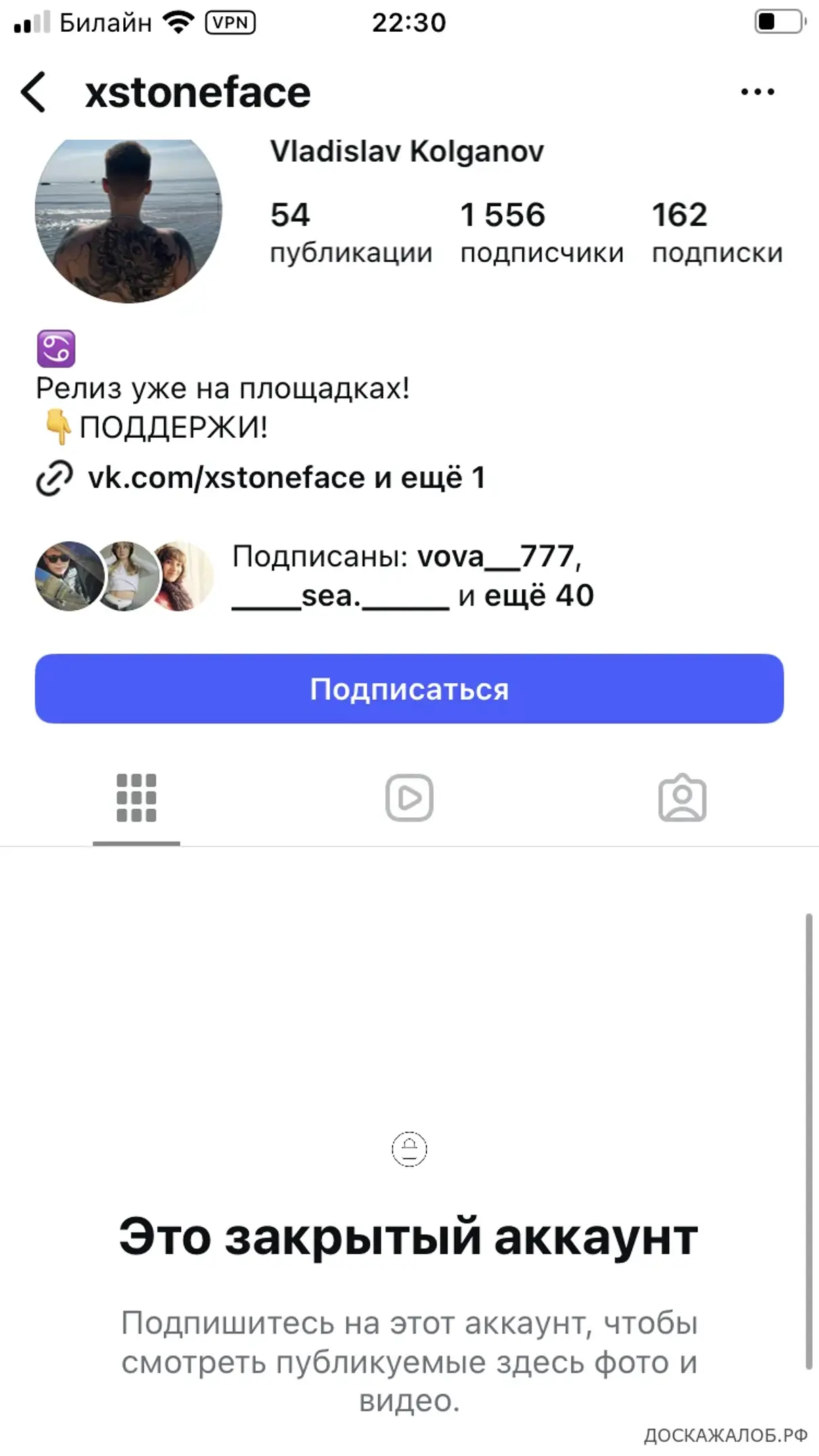This screenshot has height=1456, width=819.
Task: Open the 162 подписки list
Action: click(x=717, y=231)
